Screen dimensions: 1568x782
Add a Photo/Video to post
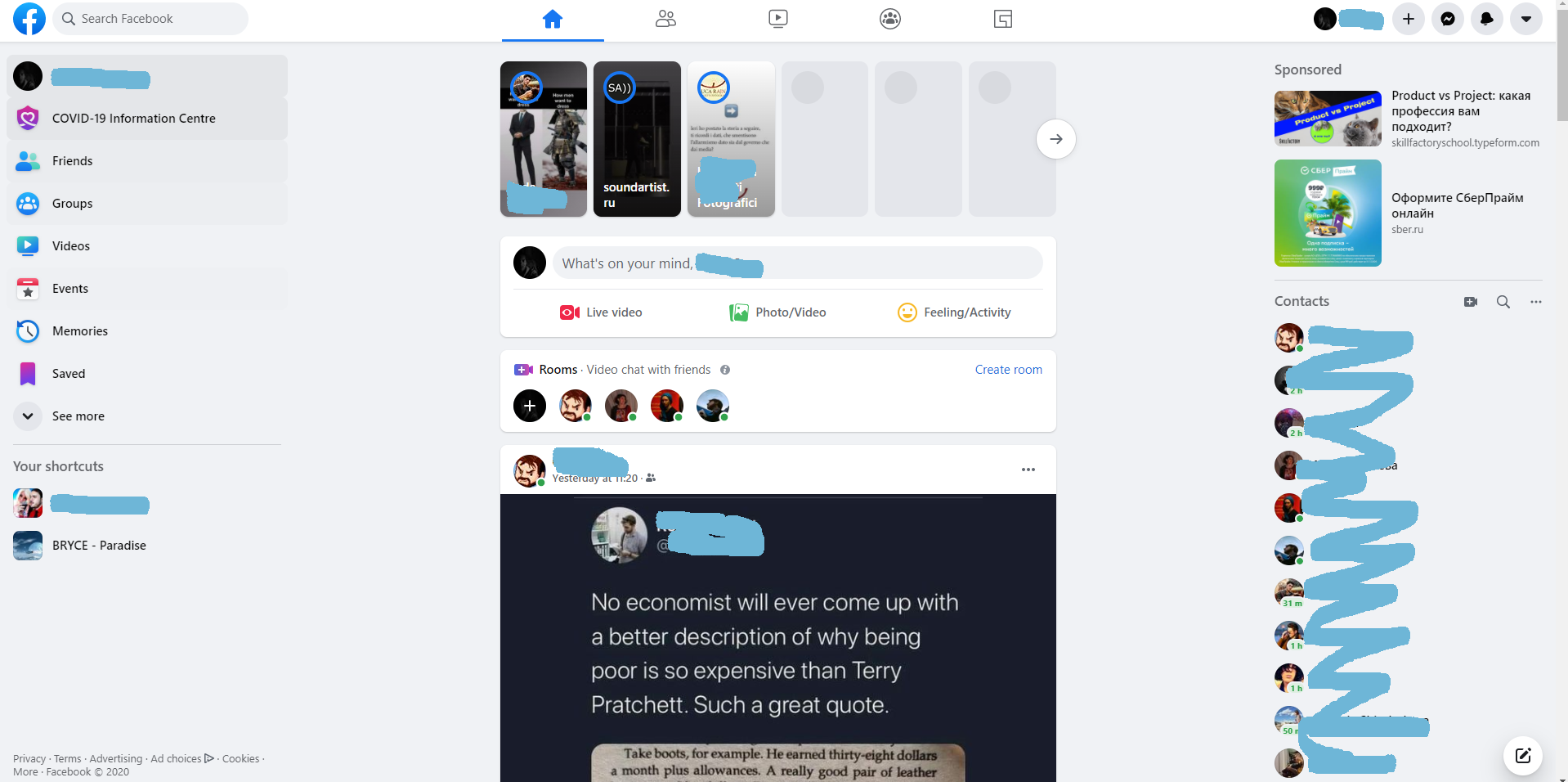(777, 312)
